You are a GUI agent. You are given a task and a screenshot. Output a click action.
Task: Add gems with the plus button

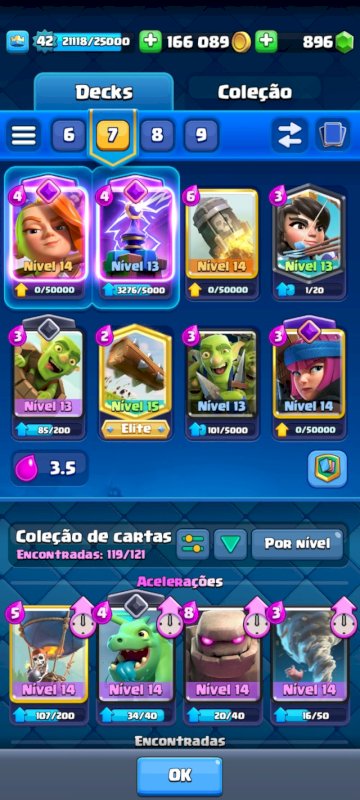coord(266,42)
